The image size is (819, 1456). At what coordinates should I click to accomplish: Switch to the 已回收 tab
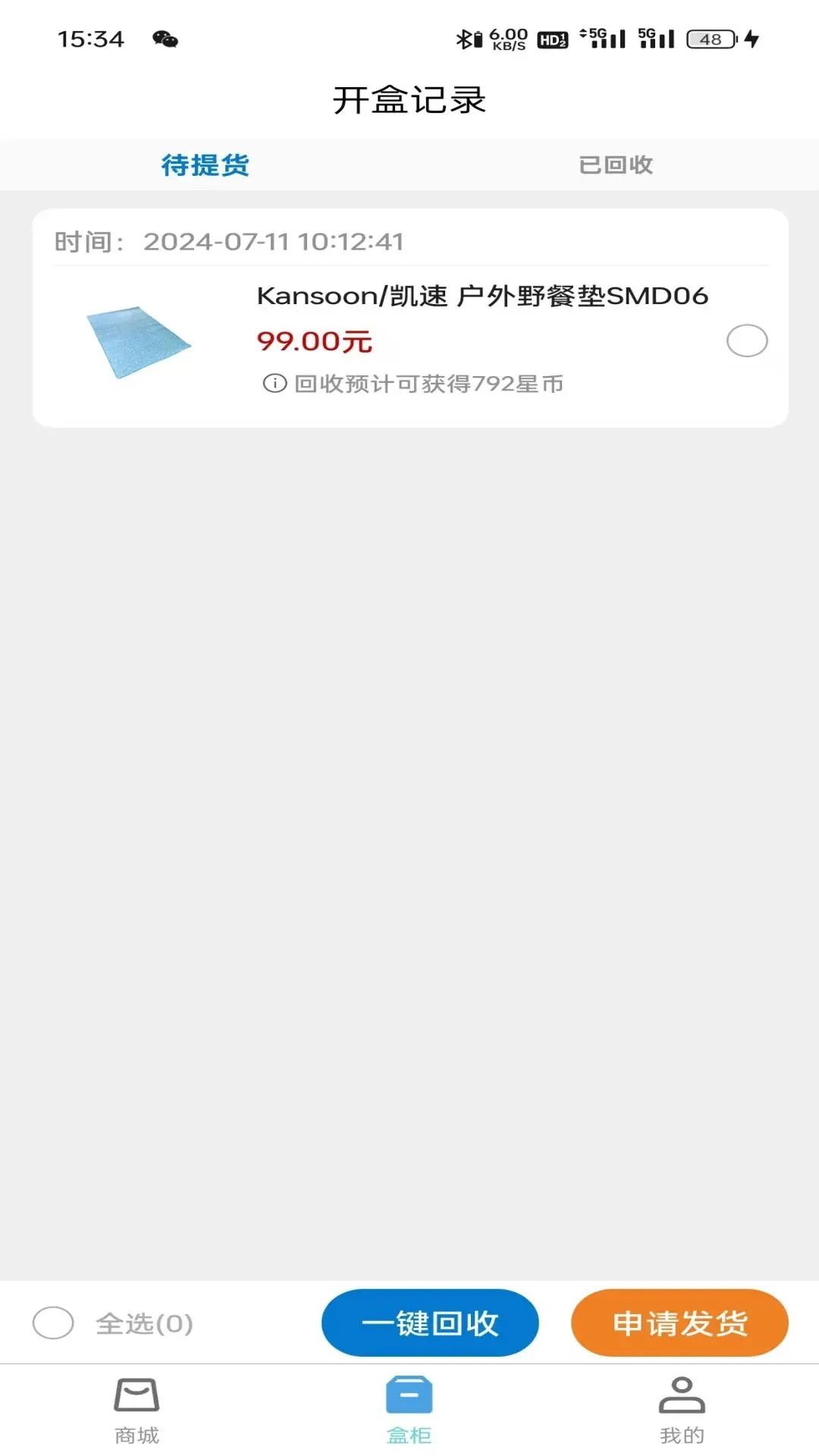[x=615, y=165]
